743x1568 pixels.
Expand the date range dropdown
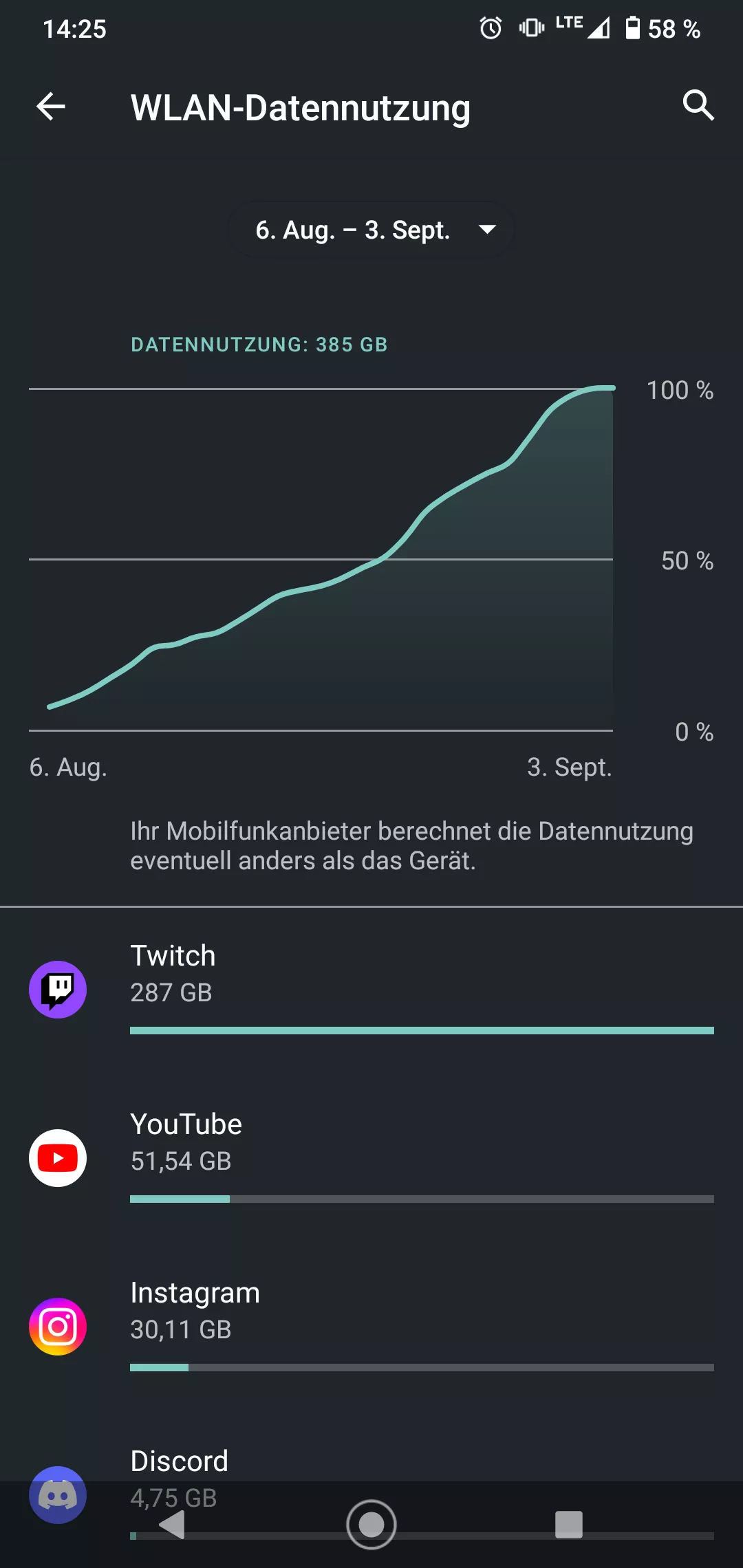[x=371, y=230]
